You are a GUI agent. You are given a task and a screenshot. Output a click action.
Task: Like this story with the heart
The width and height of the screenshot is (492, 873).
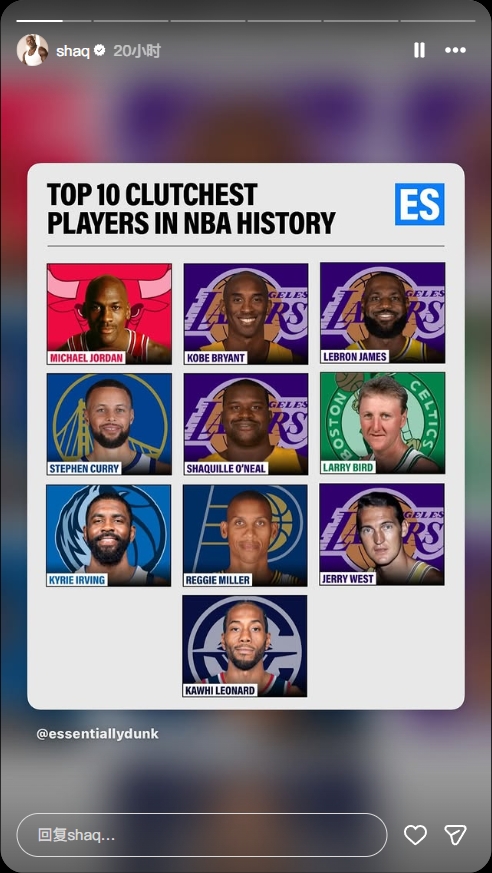click(415, 835)
